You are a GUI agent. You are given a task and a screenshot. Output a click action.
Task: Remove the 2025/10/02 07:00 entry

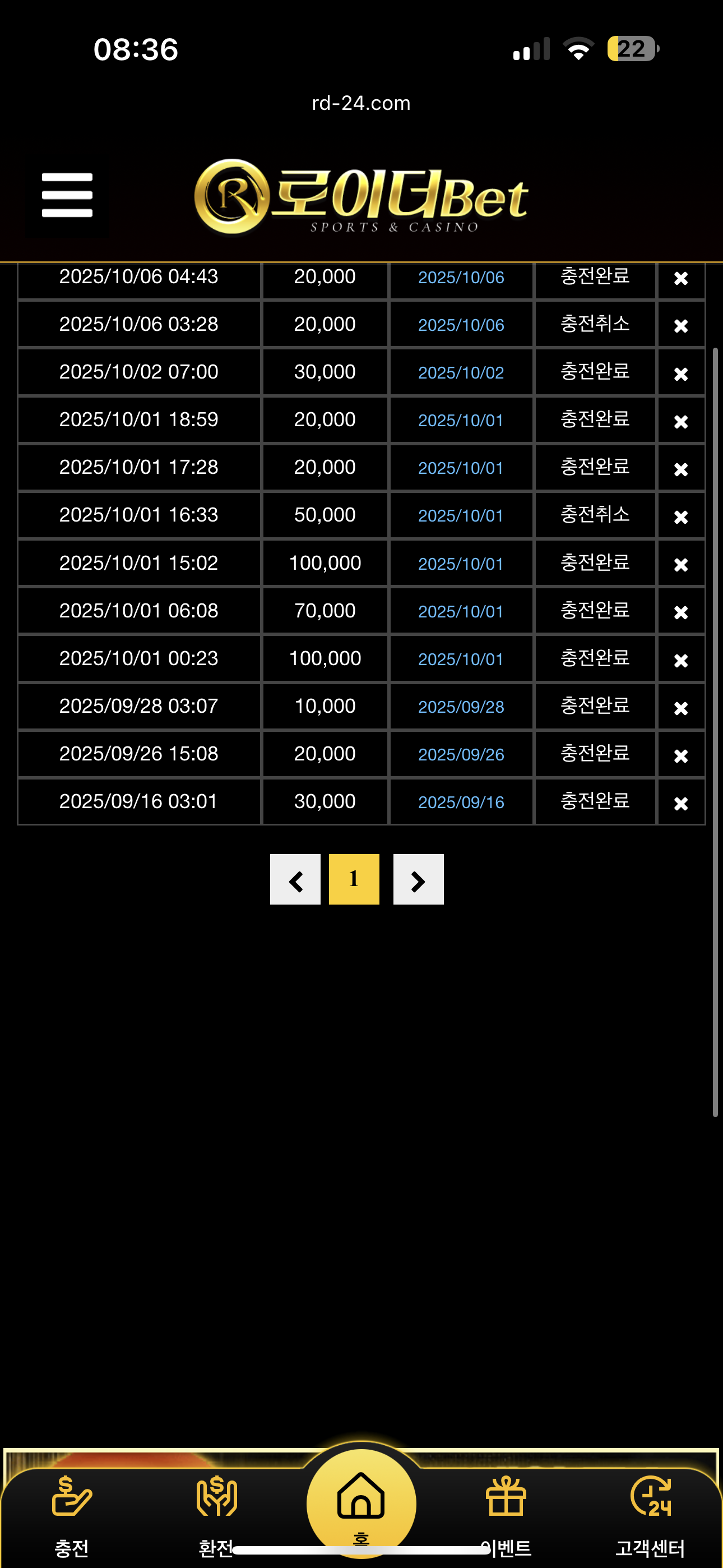681,373
